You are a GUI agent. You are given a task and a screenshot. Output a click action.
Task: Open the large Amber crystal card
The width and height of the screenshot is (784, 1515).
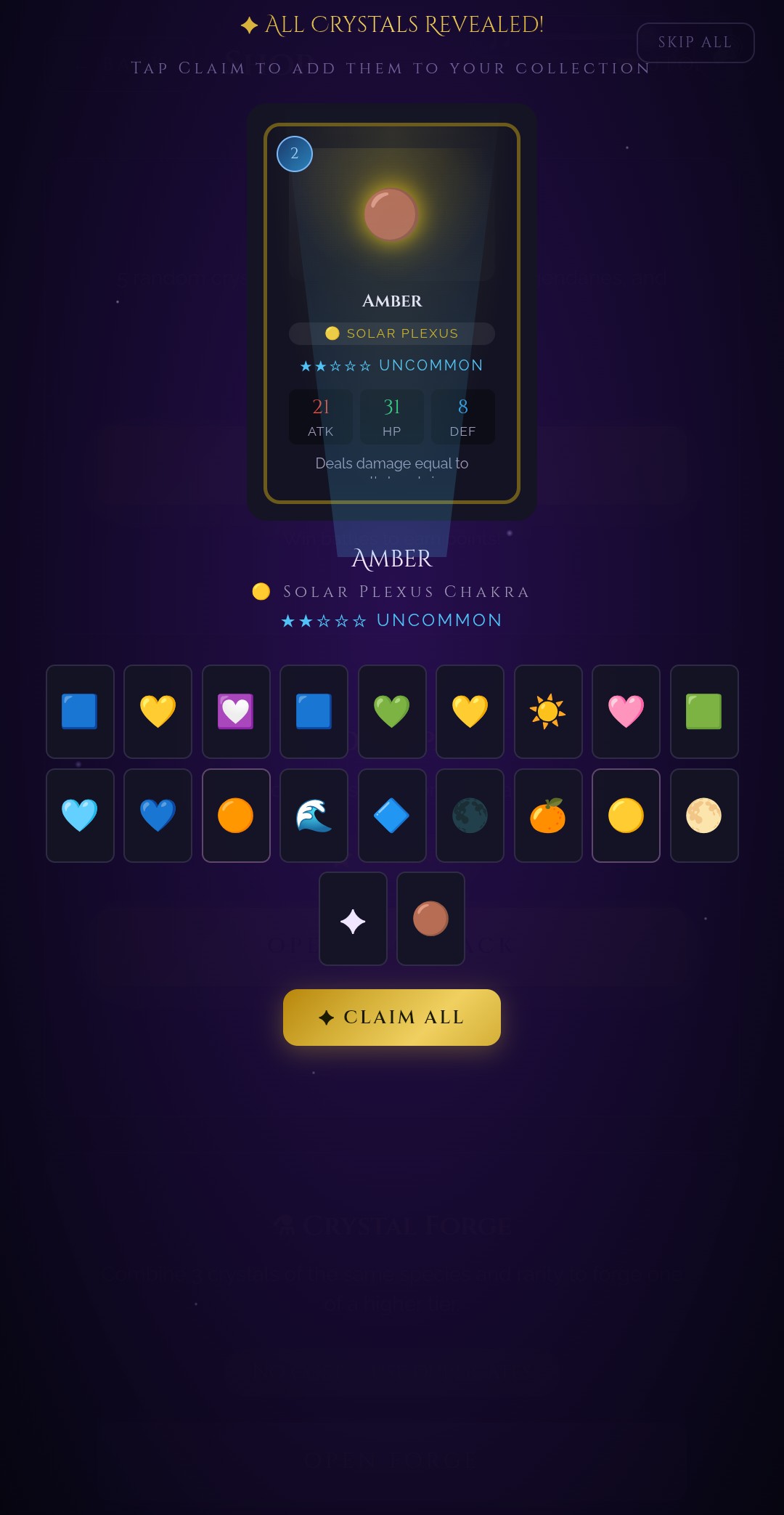392,312
